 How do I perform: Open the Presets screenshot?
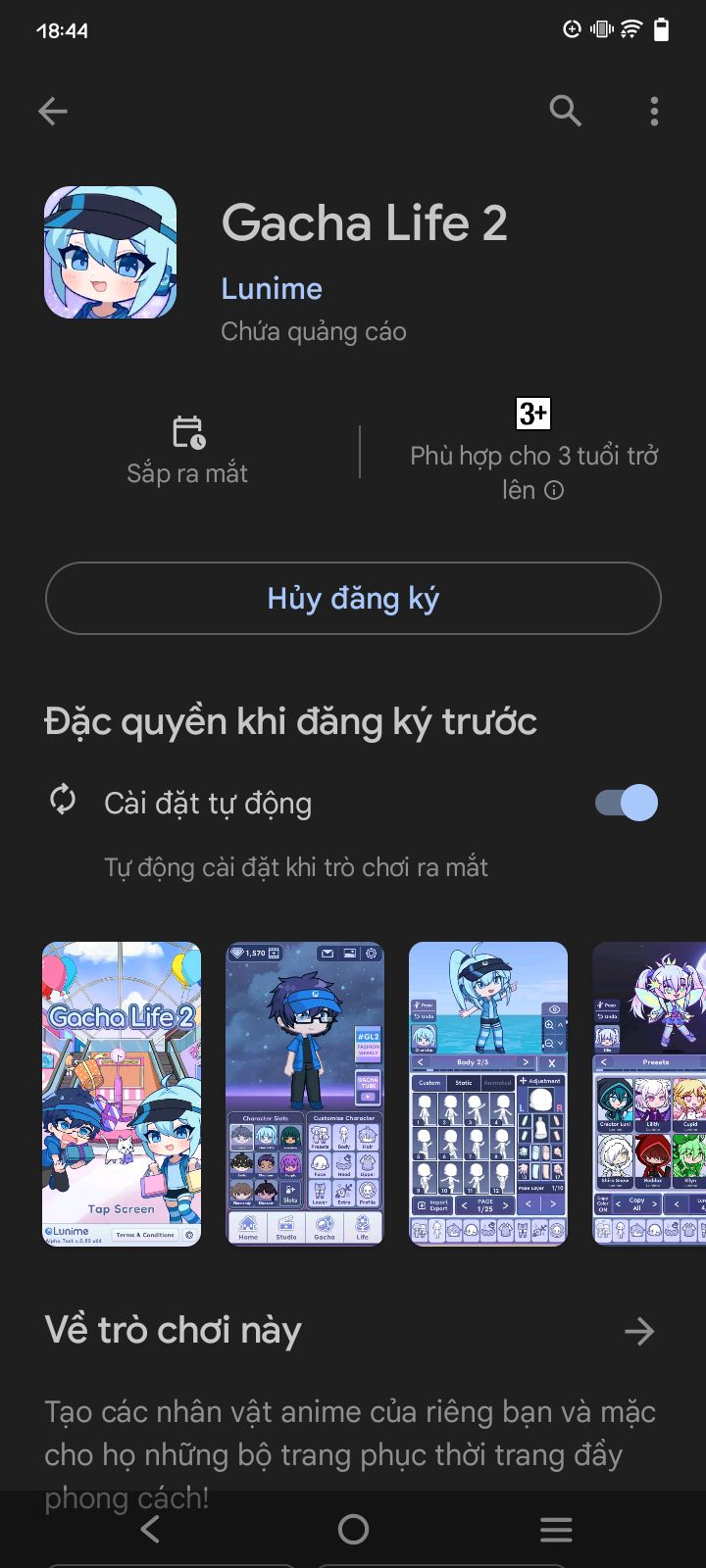649,1094
